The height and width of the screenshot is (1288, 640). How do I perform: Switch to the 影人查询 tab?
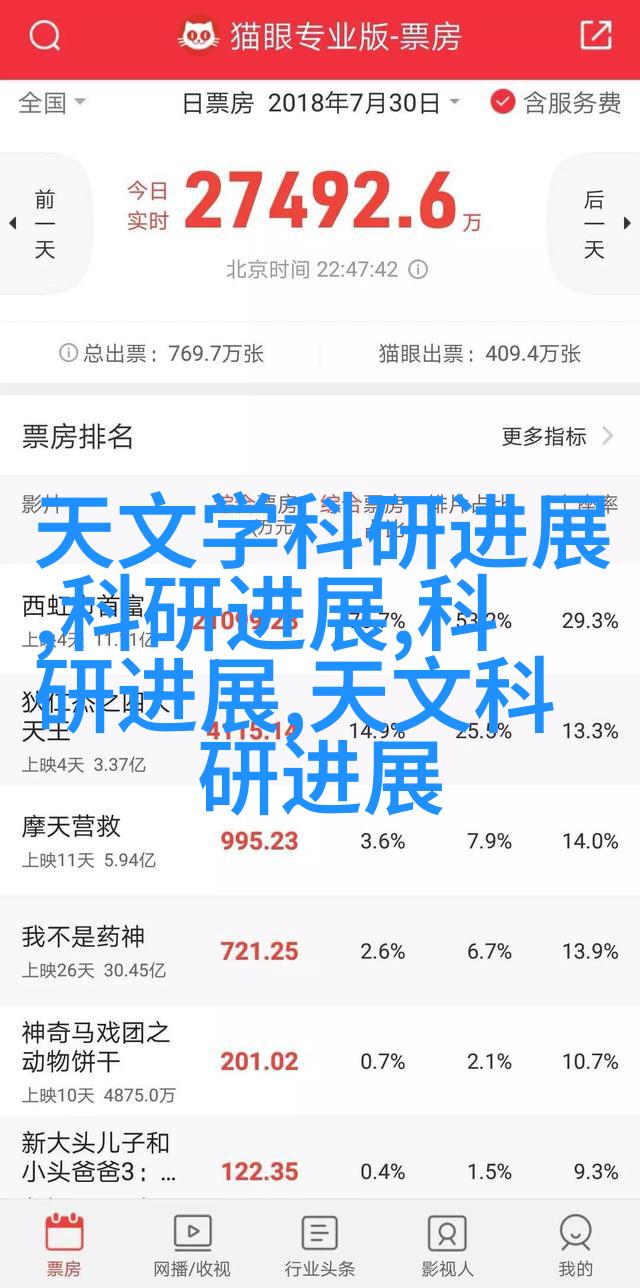pos(447,1243)
